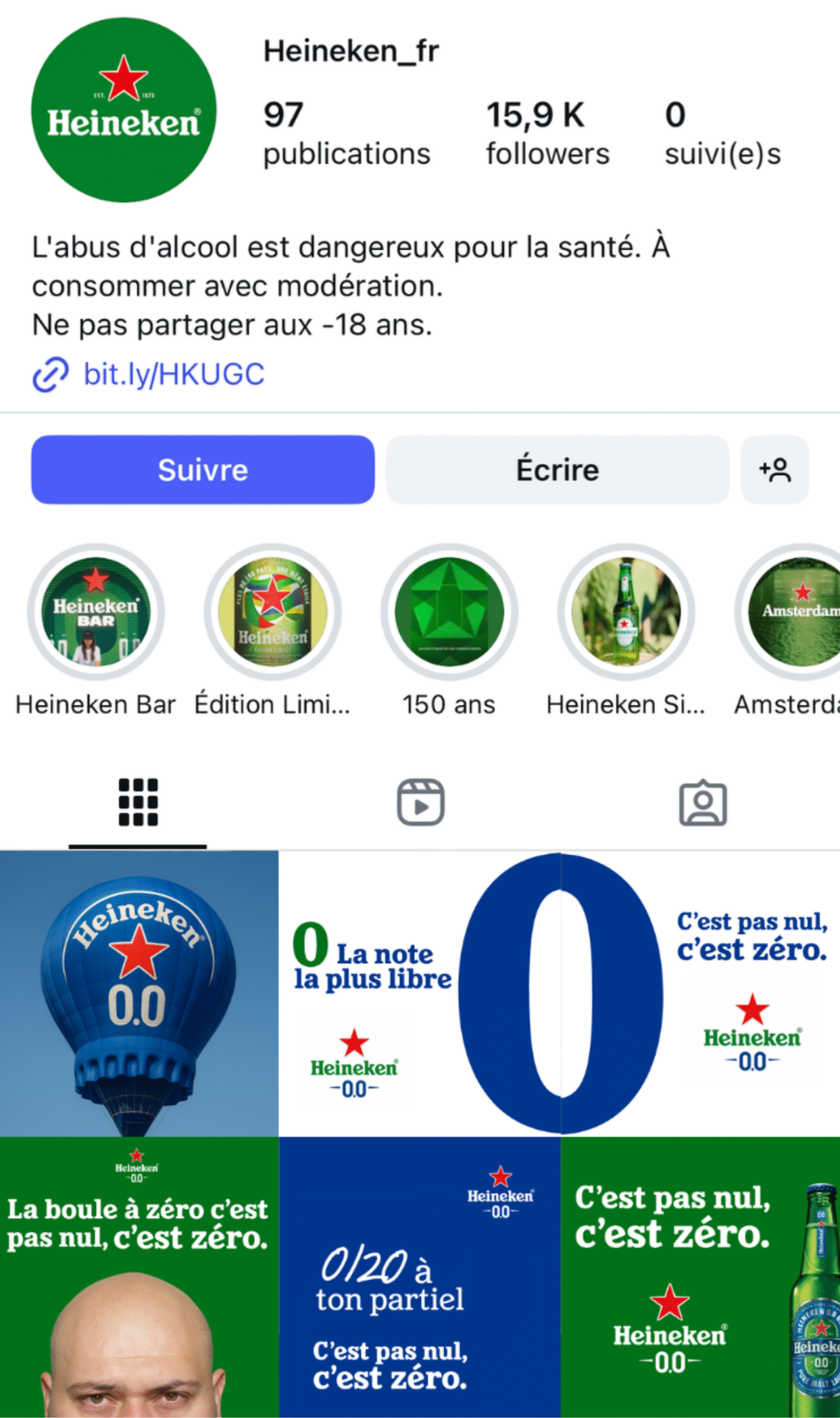Image resolution: width=840 pixels, height=1418 pixels.
Task: Open the Heineken Si... story highlight
Action: click(x=626, y=612)
